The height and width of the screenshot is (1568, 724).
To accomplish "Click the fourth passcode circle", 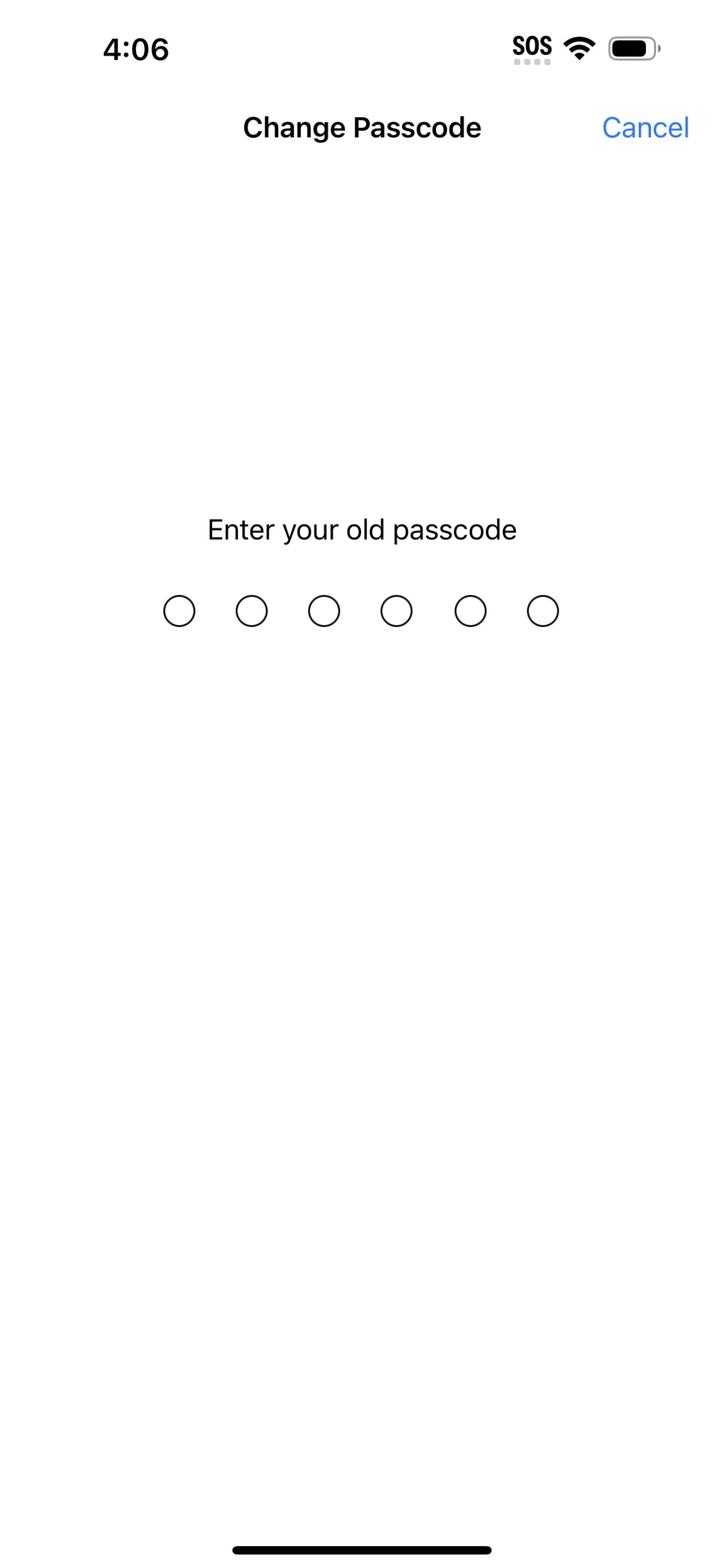I will click(x=397, y=610).
